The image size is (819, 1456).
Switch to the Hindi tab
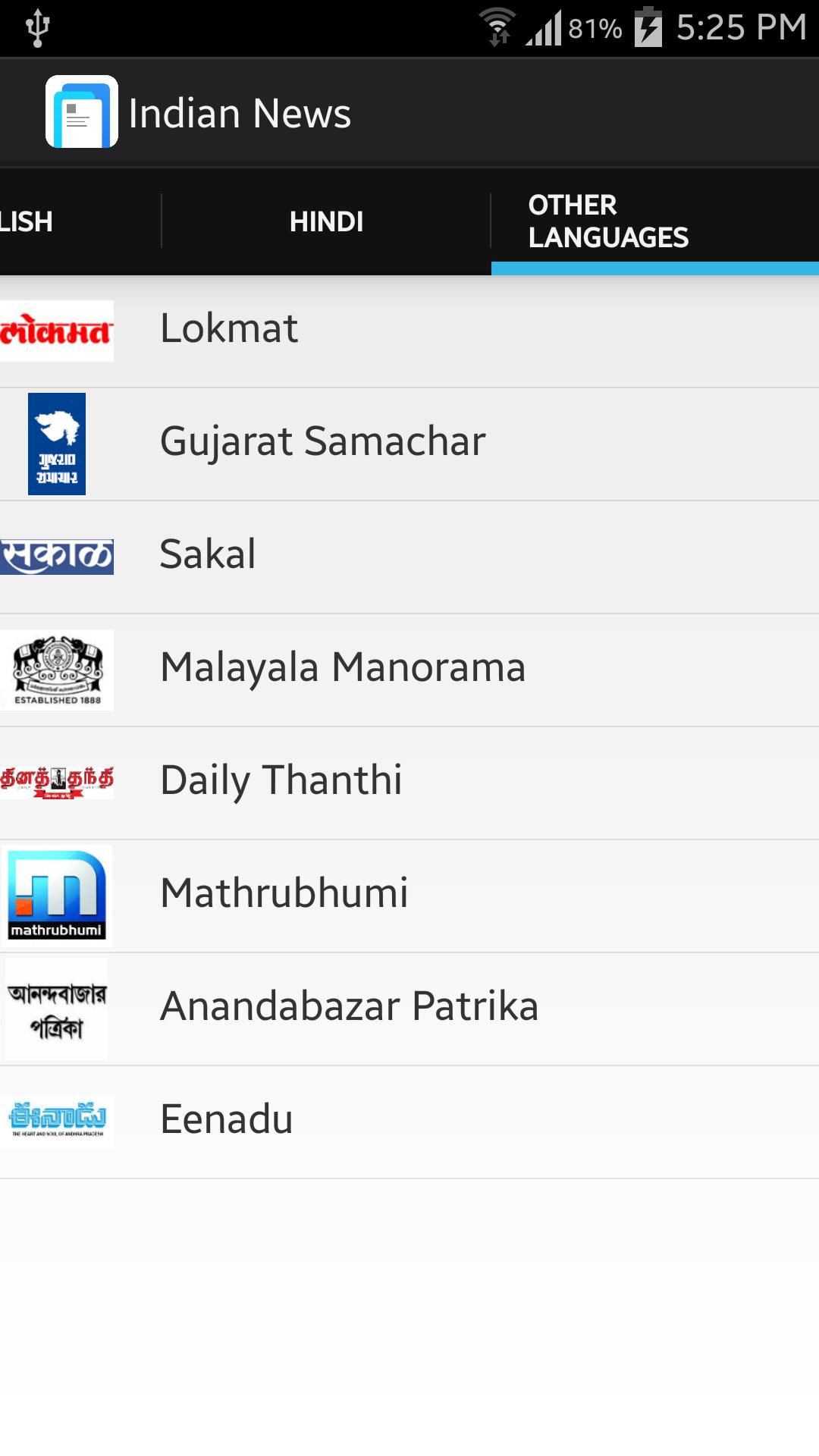point(326,221)
